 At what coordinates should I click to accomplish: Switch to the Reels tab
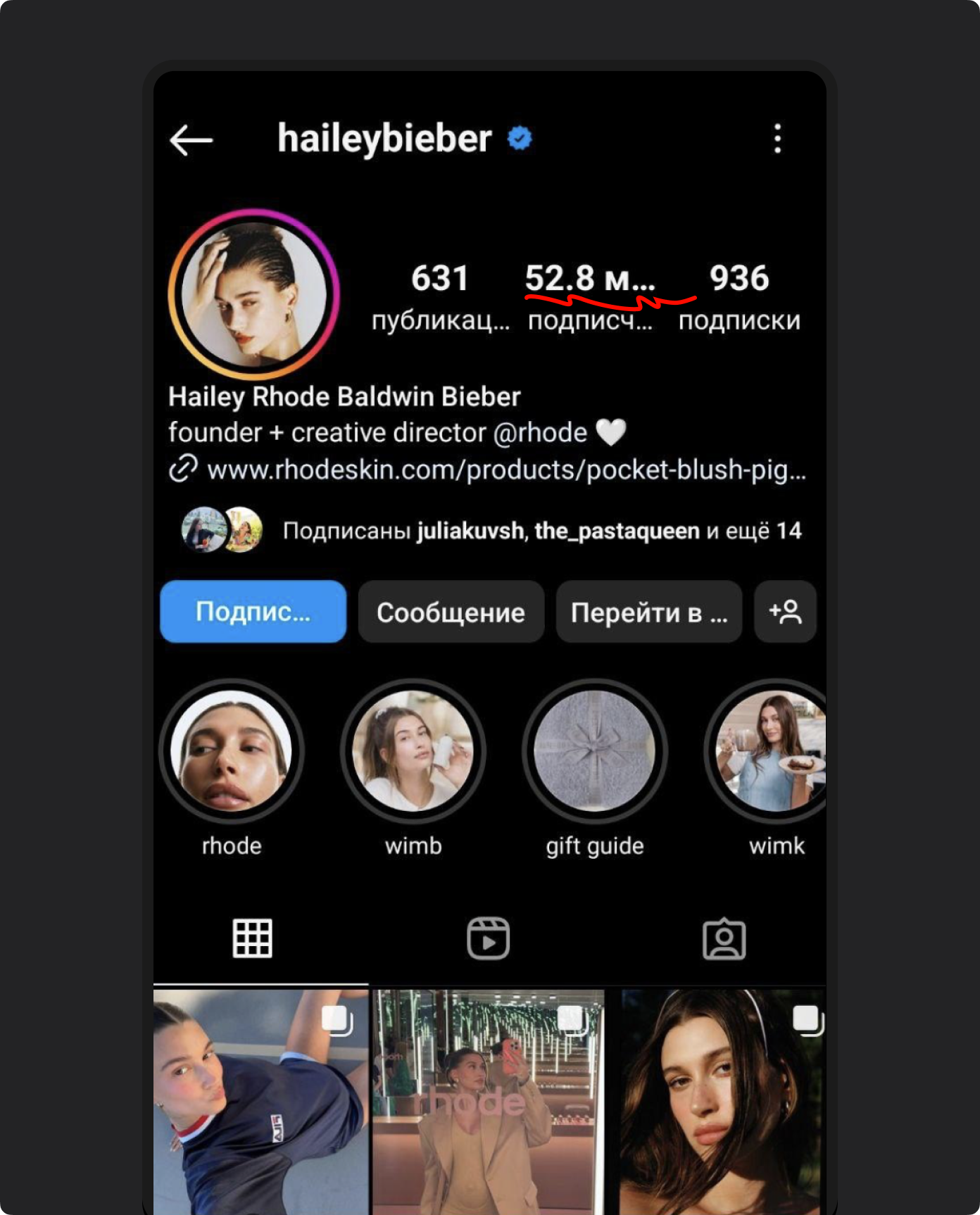pyautogui.click(x=488, y=938)
